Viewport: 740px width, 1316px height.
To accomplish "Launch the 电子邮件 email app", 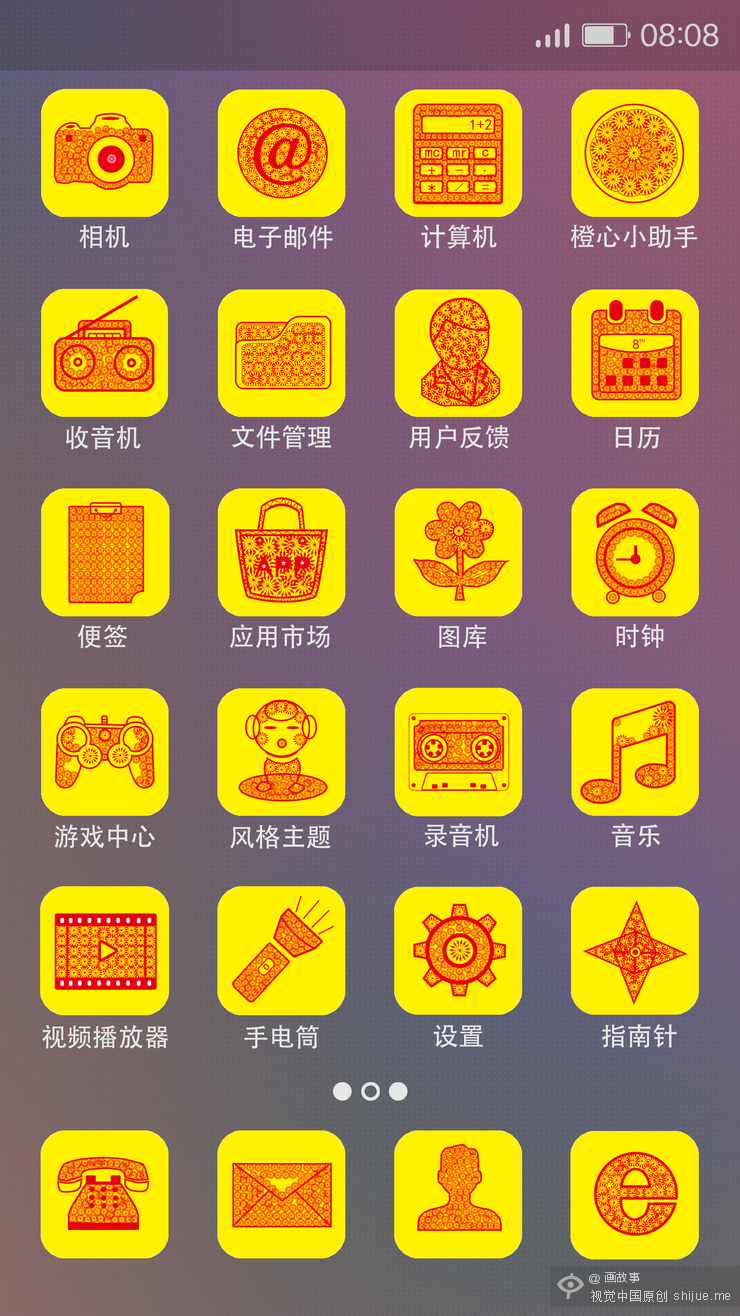I will 282,153.
